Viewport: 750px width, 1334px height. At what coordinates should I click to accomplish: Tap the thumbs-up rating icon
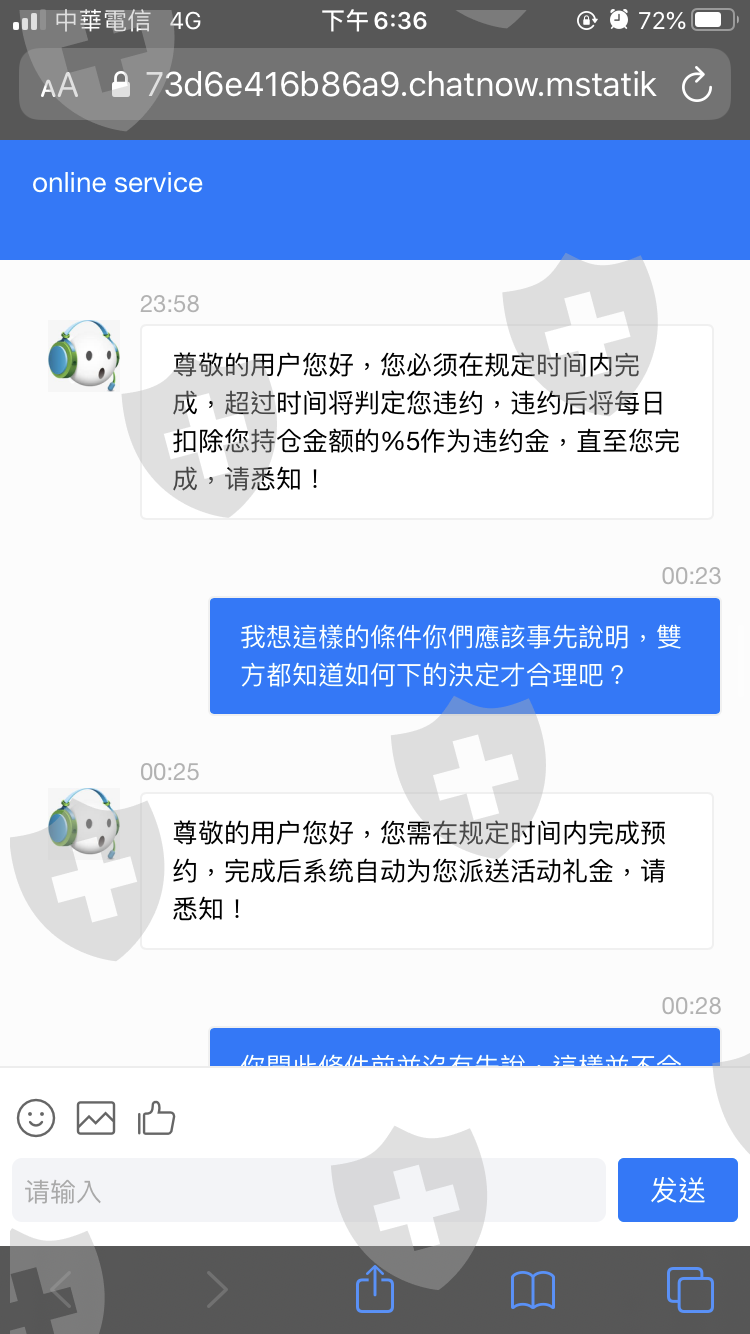tap(156, 1117)
